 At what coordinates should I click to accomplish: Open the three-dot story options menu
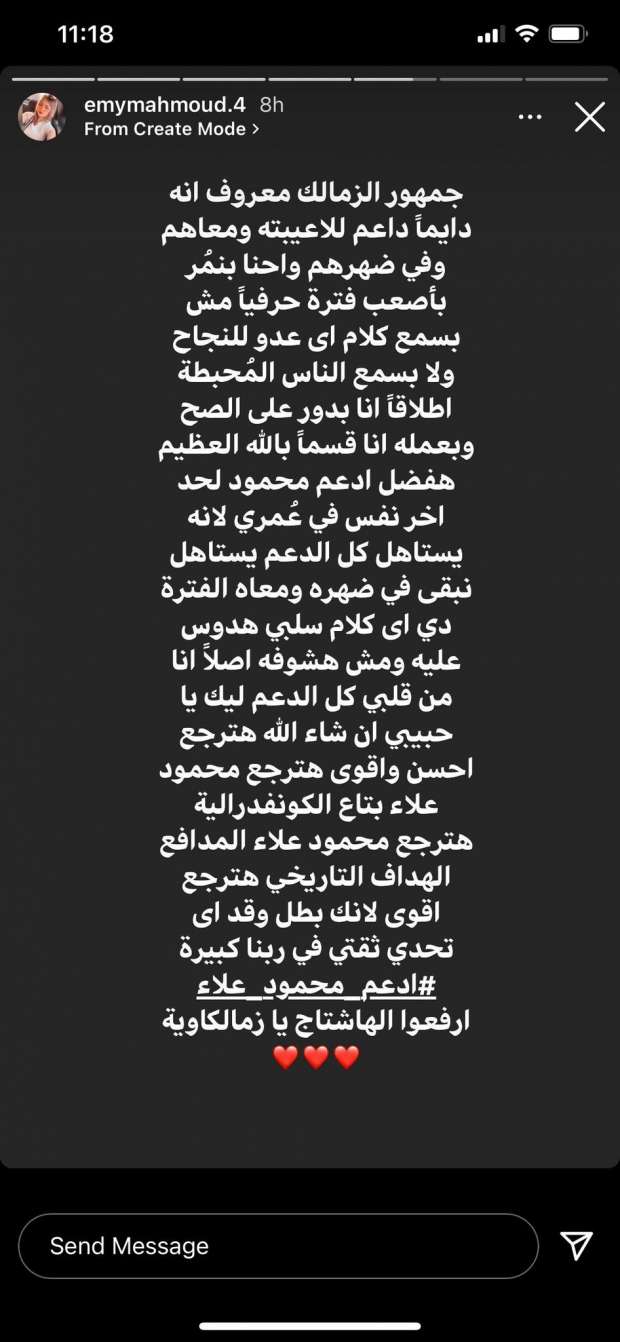click(x=529, y=118)
